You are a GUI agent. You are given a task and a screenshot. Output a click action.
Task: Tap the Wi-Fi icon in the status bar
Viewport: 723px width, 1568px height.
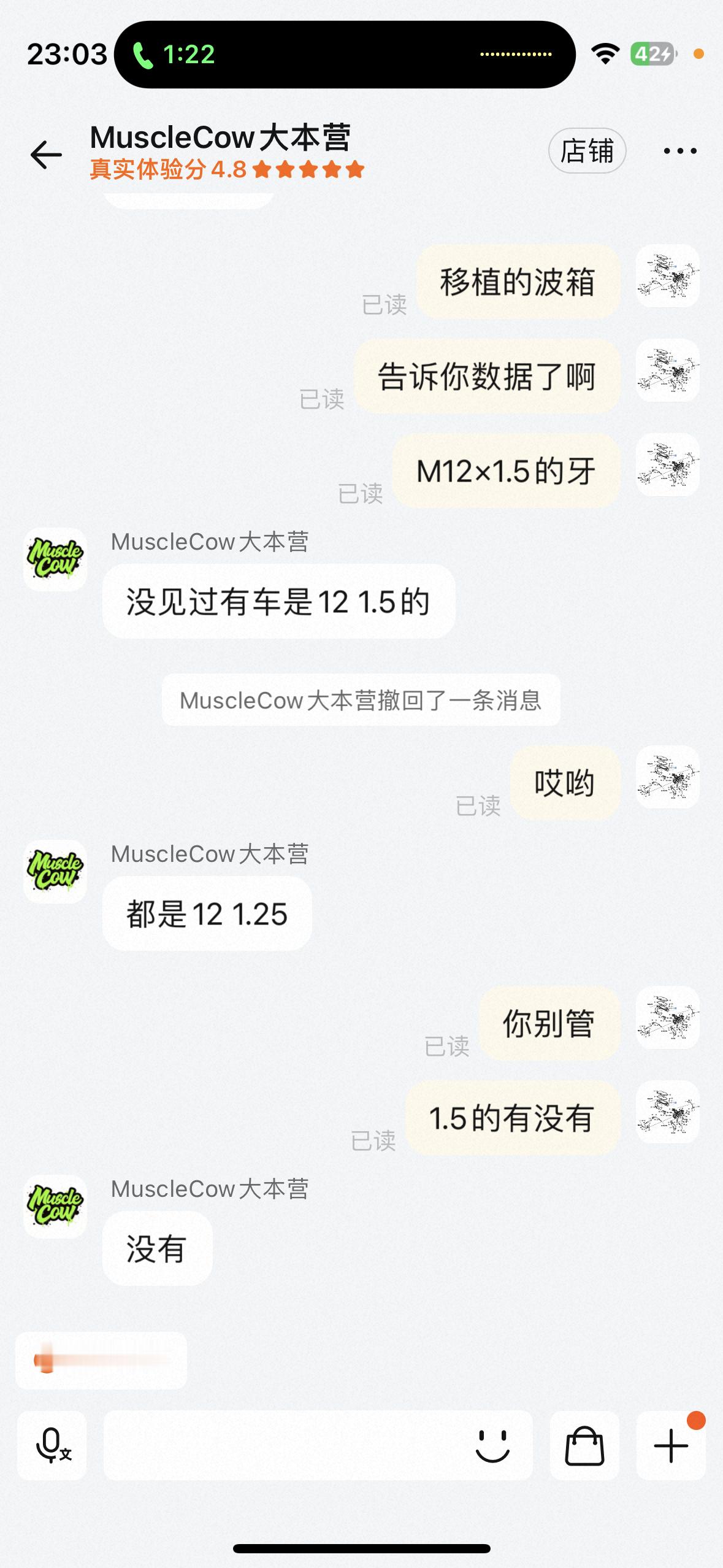pyautogui.click(x=604, y=54)
